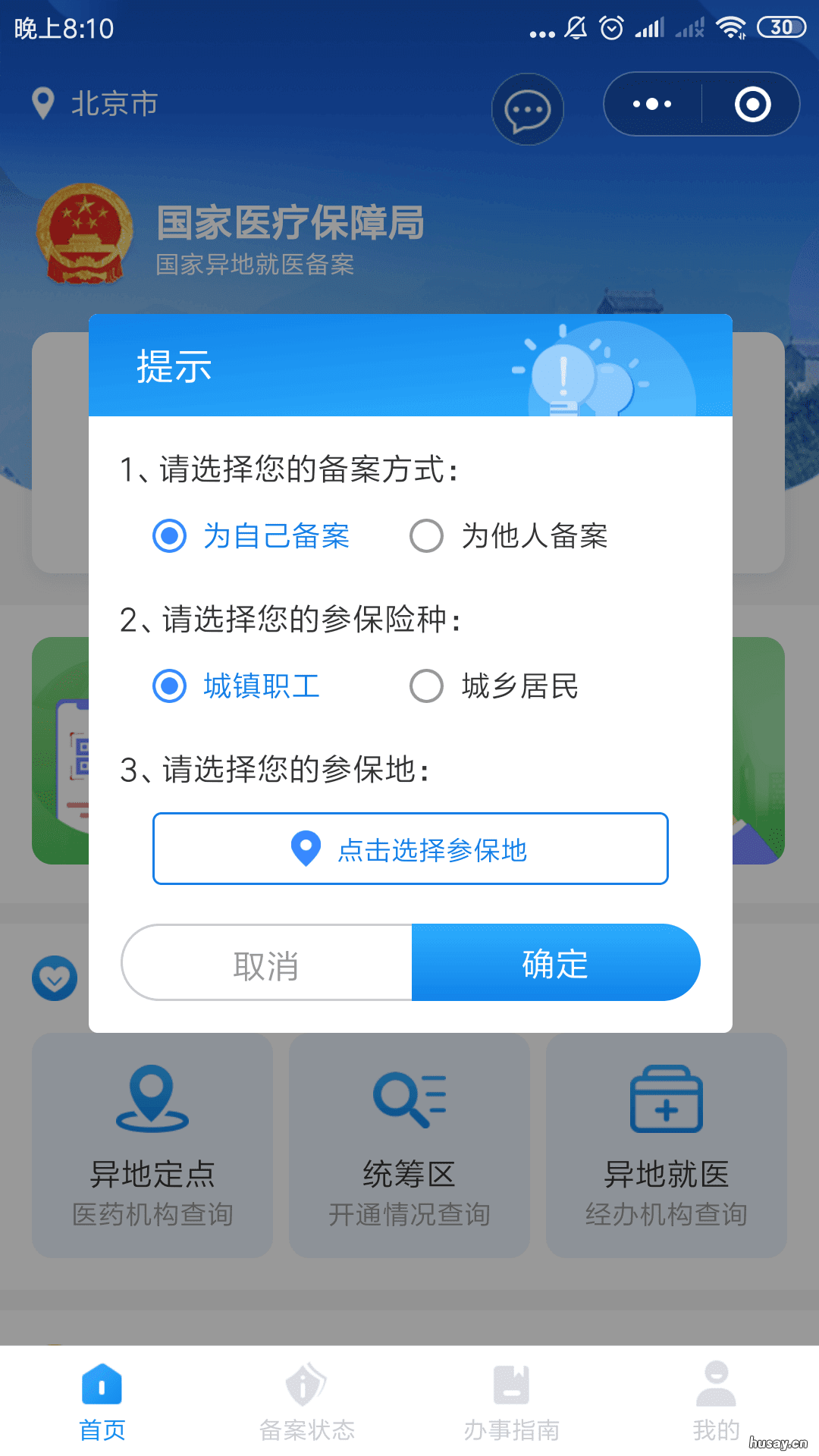Open the mini-program options via ellipsis menu
Screen dimensions: 819x1456
click(652, 104)
